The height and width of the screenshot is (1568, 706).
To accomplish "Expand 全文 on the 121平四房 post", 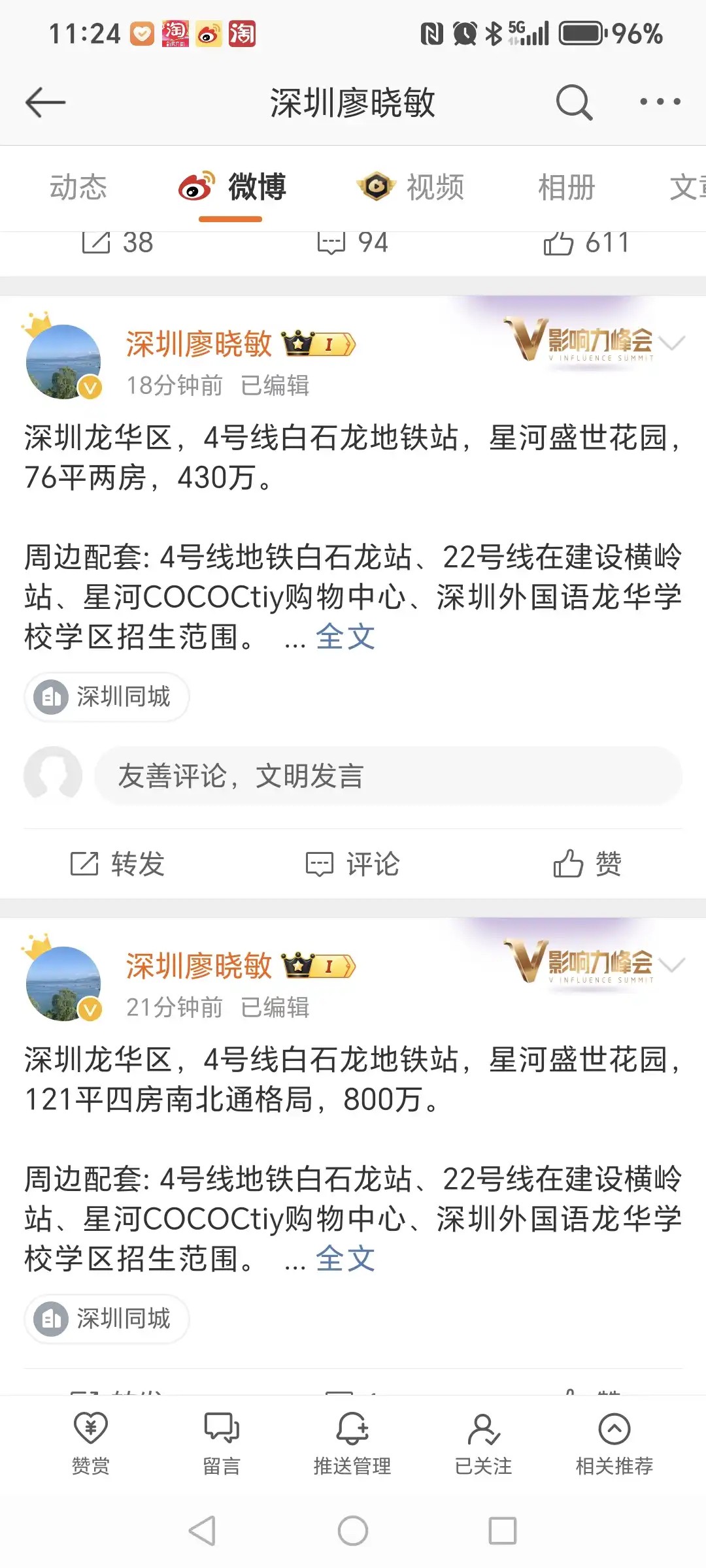I will pyautogui.click(x=345, y=1259).
